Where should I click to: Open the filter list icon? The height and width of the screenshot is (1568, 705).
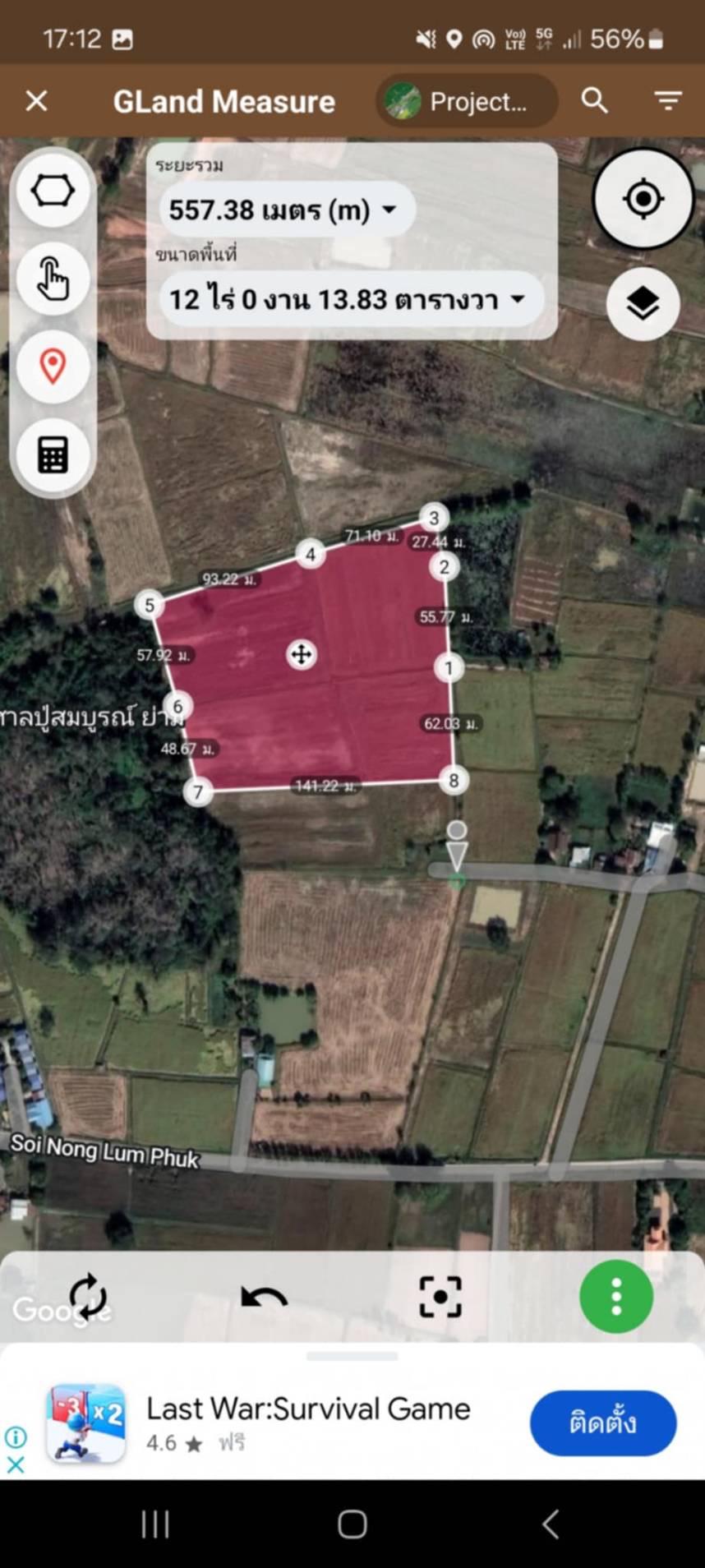(x=668, y=101)
